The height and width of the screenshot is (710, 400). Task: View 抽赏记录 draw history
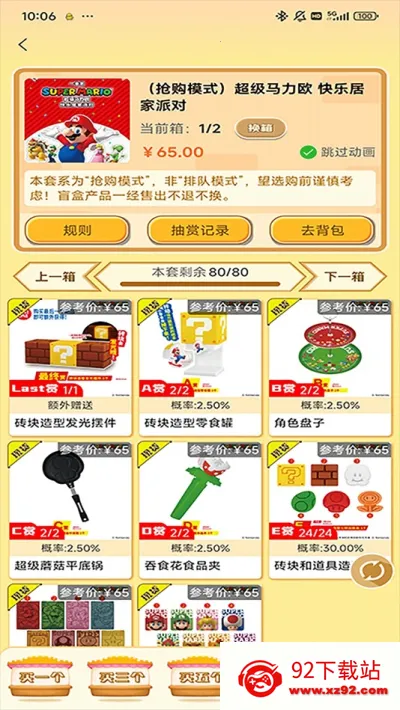click(200, 231)
